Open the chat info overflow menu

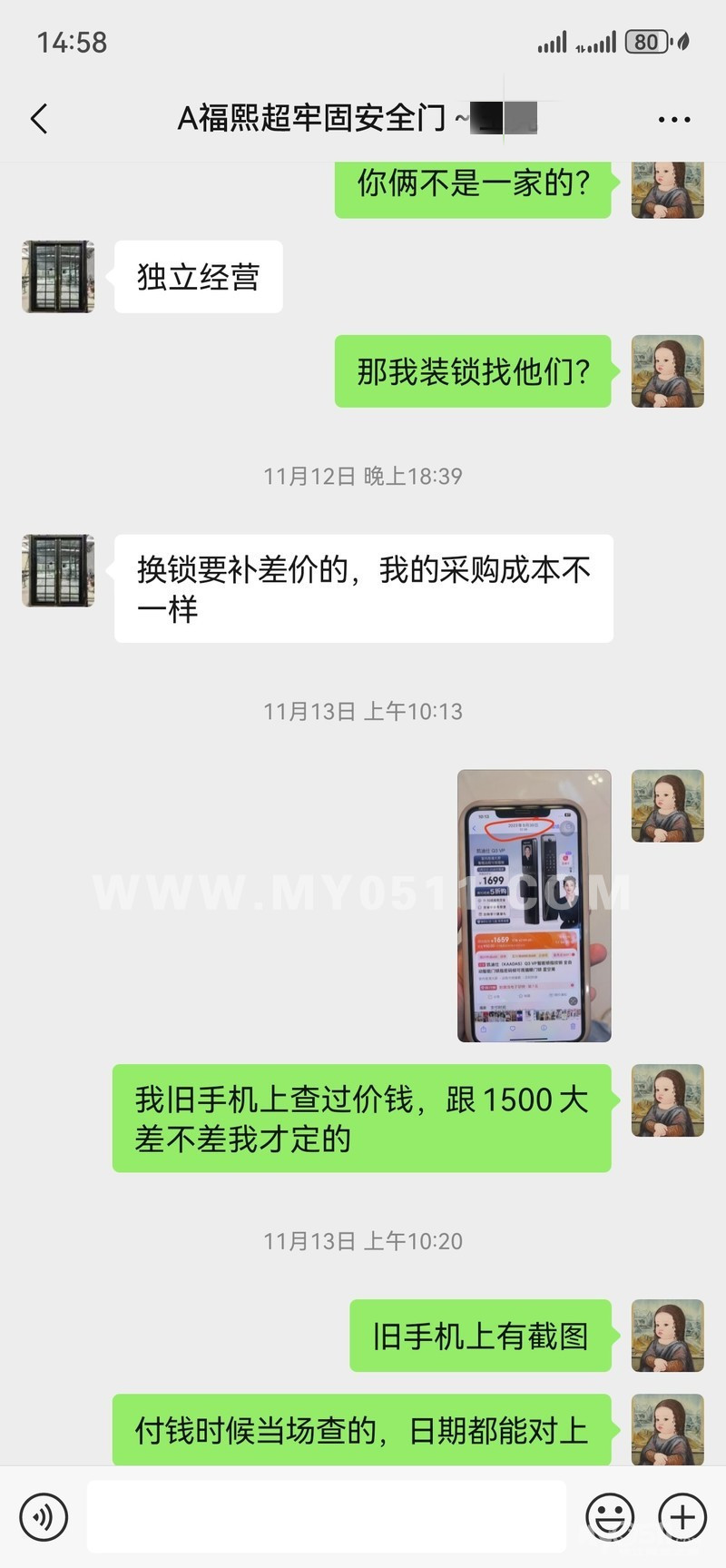coord(673,119)
